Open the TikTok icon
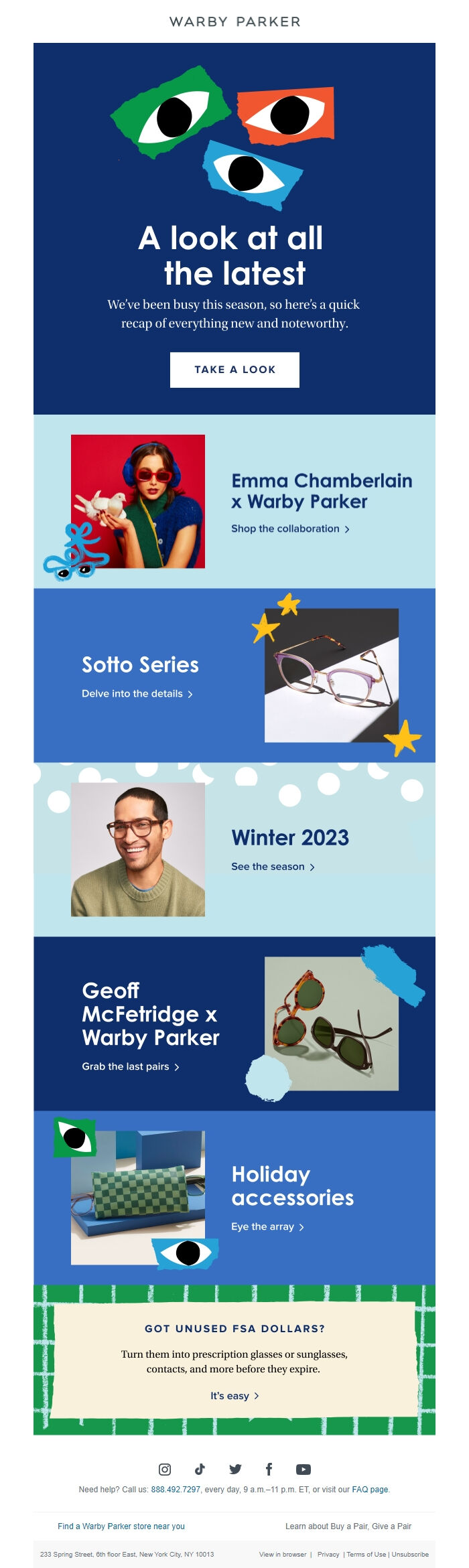Viewport: 469px width, 1568px height. [200, 1470]
